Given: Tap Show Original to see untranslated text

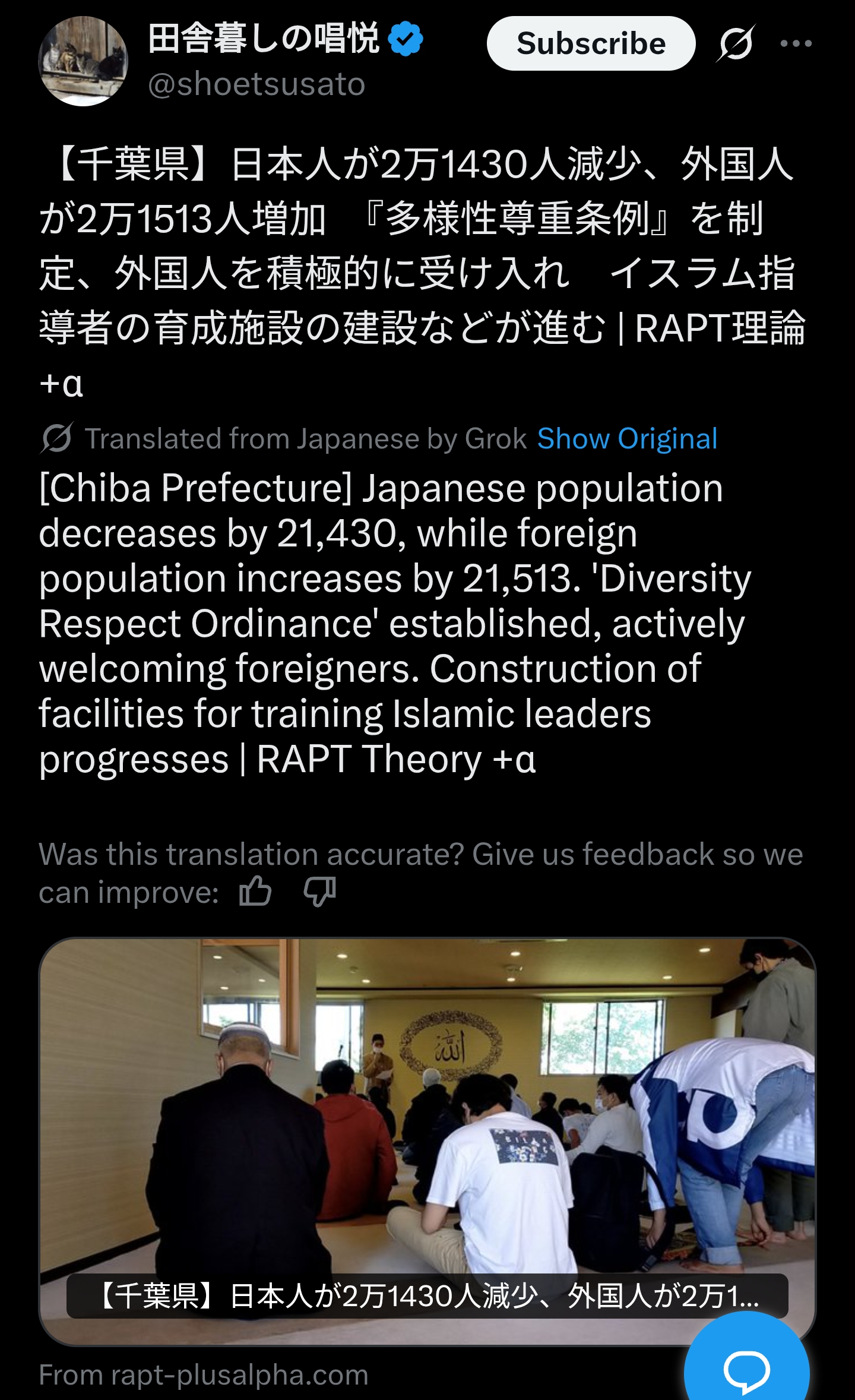Looking at the screenshot, I should coord(627,439).
